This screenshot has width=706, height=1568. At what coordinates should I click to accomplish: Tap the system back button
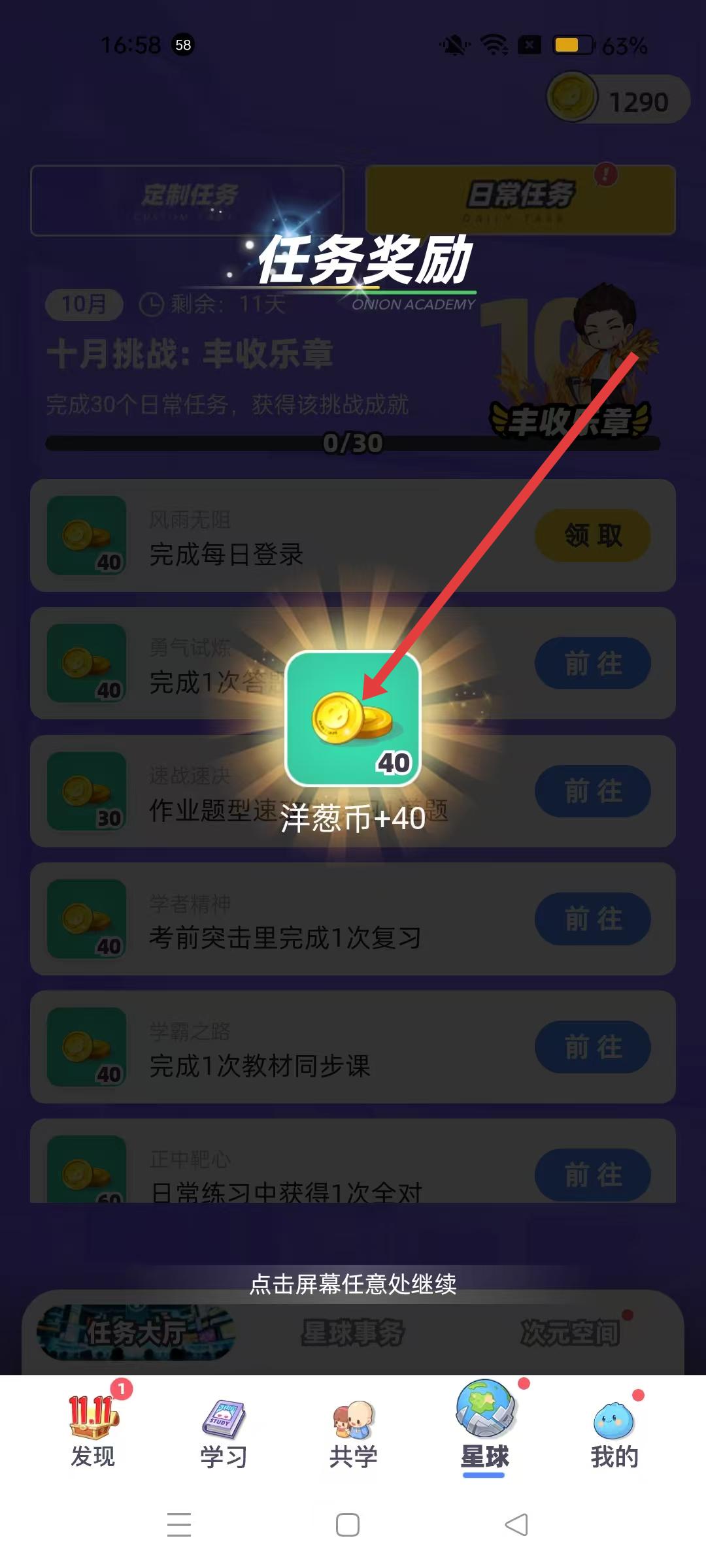[516, 1525]
